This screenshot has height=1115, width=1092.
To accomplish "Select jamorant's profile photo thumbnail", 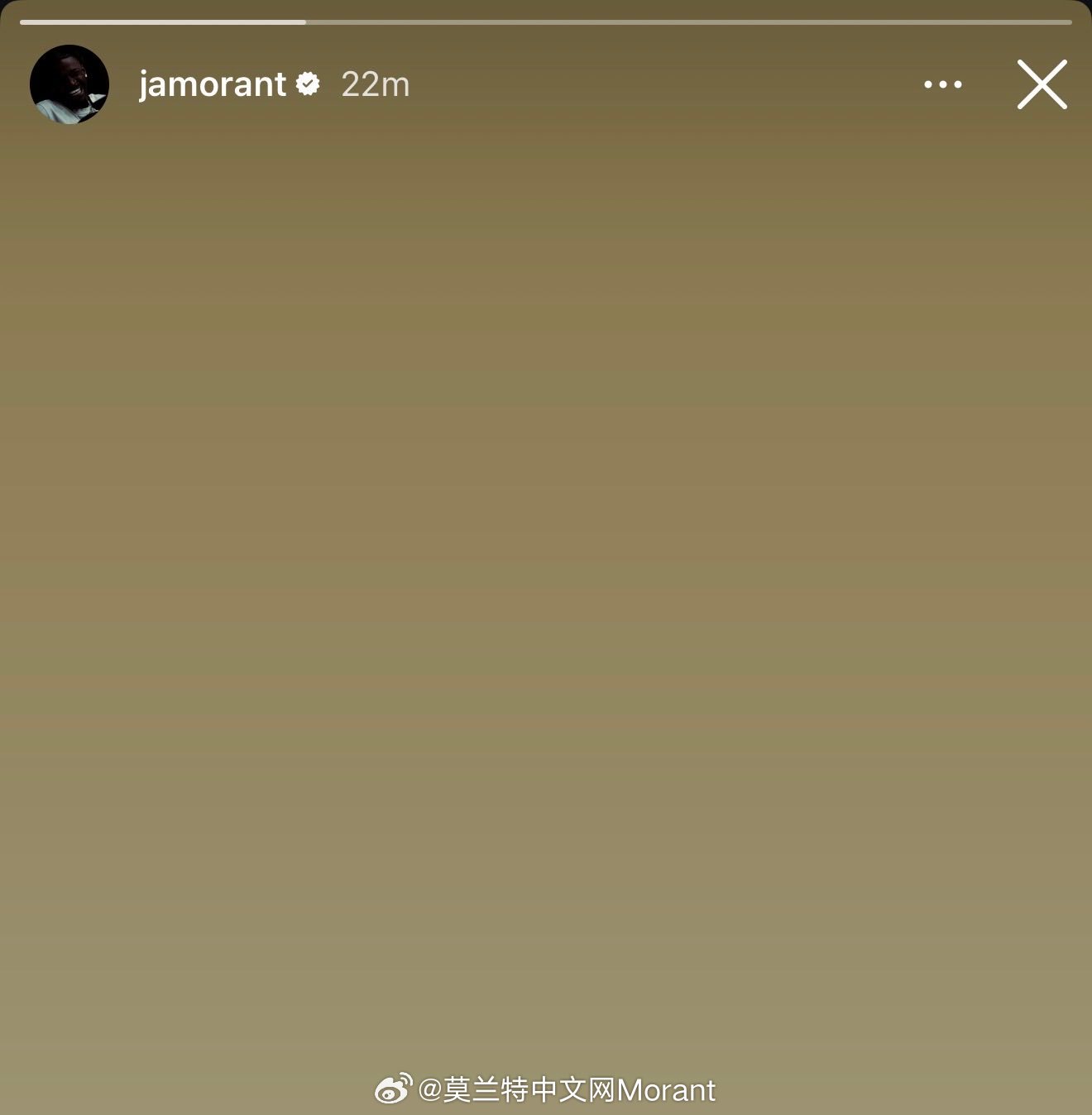I will tap(70, 84).
